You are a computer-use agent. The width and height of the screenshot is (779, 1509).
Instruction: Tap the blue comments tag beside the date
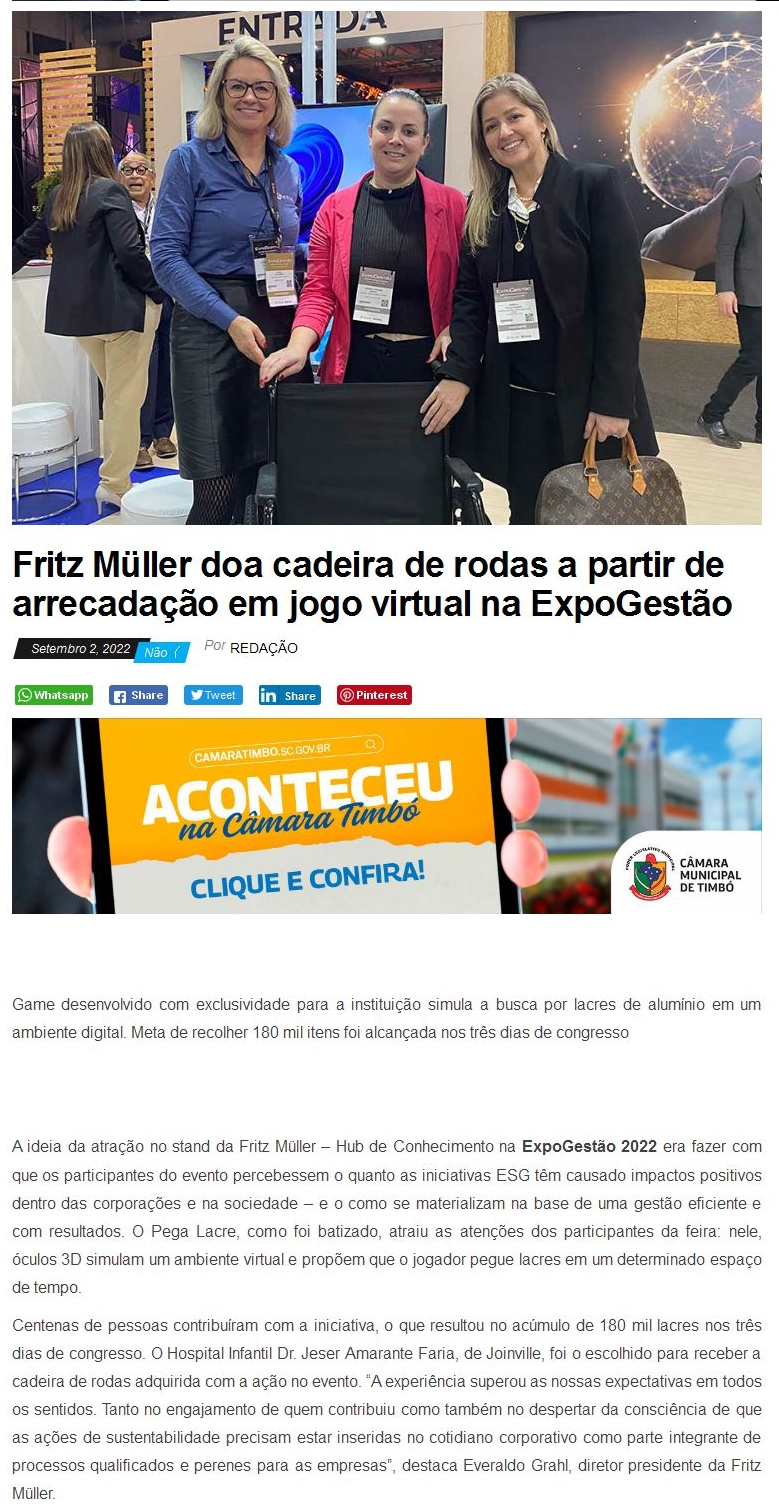(160, 652)
